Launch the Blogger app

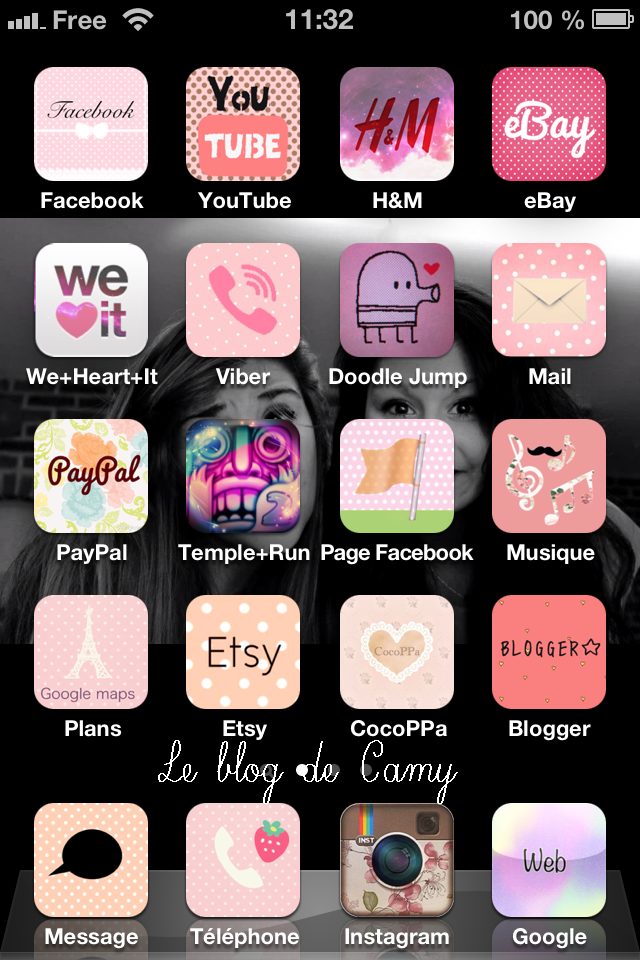tap(549, 652)
